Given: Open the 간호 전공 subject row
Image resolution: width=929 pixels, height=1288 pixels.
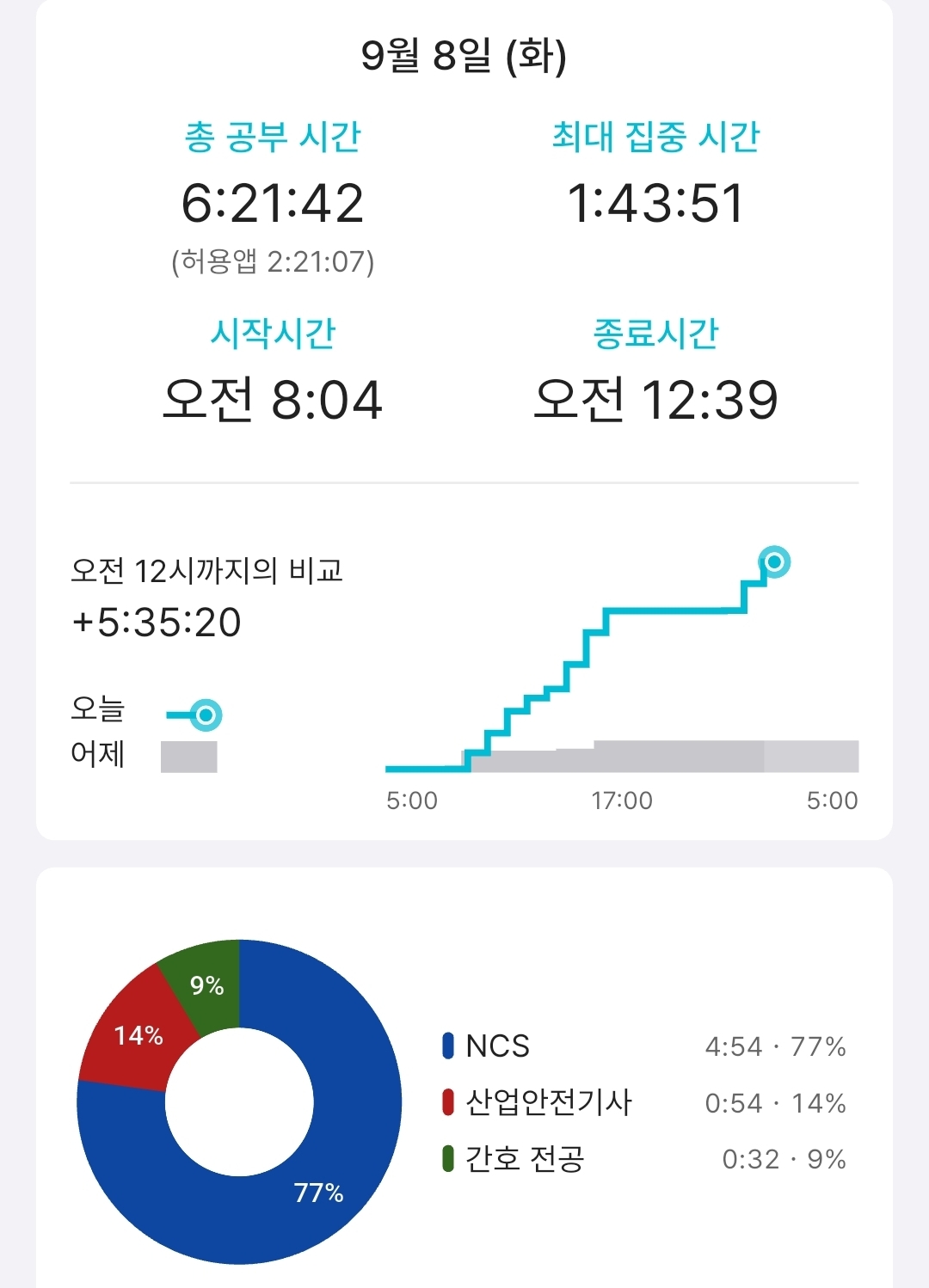Looking at the screenshot, I should [x=644, y=1159].
